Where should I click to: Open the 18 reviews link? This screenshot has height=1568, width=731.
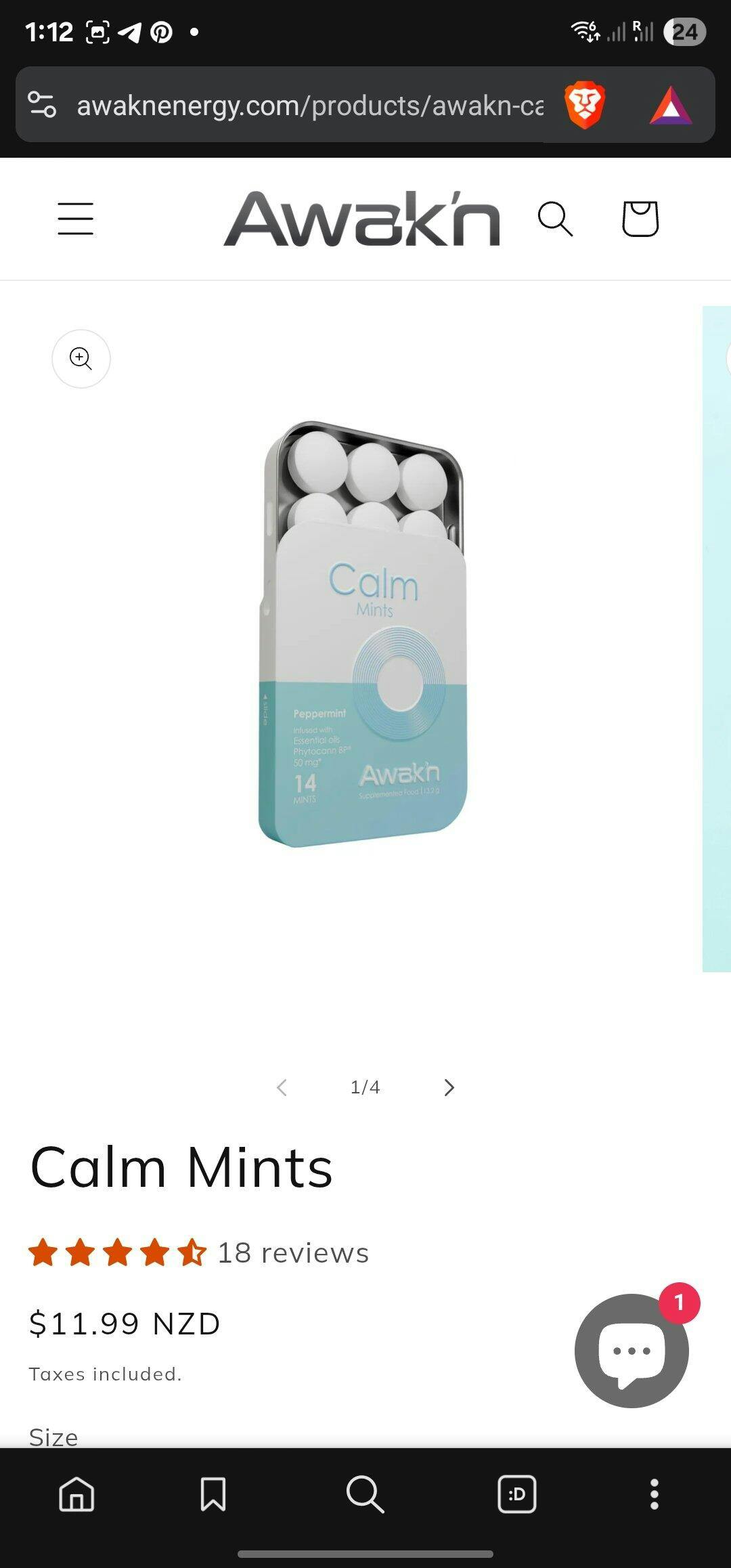(x=292, y=1253)
